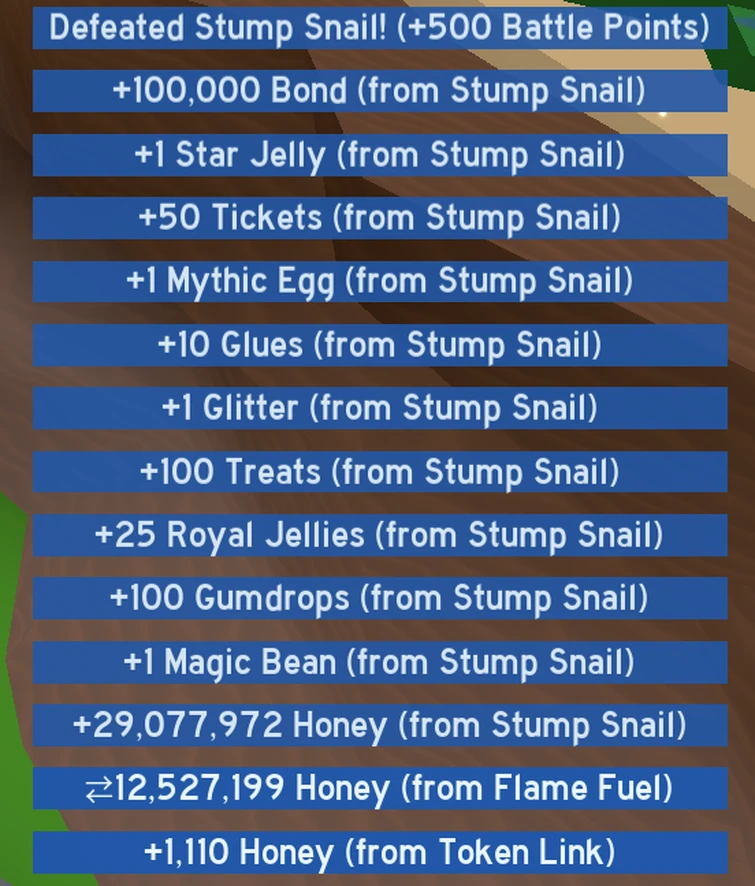The height and width of the screenshot is (886, 755).
Task: Click the +1,110 Honey from Token Link banner
Action: (x=377, y=852)
